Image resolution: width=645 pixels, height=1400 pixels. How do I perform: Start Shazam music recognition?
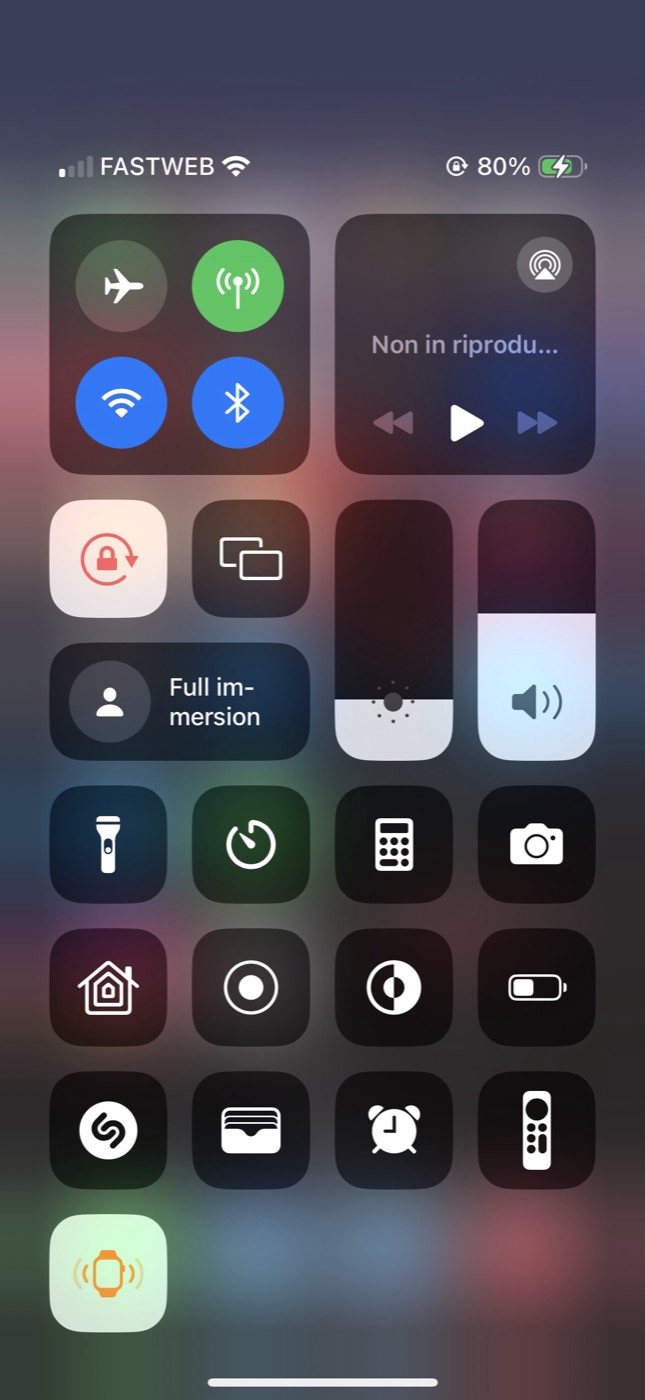coord(108,1131)
